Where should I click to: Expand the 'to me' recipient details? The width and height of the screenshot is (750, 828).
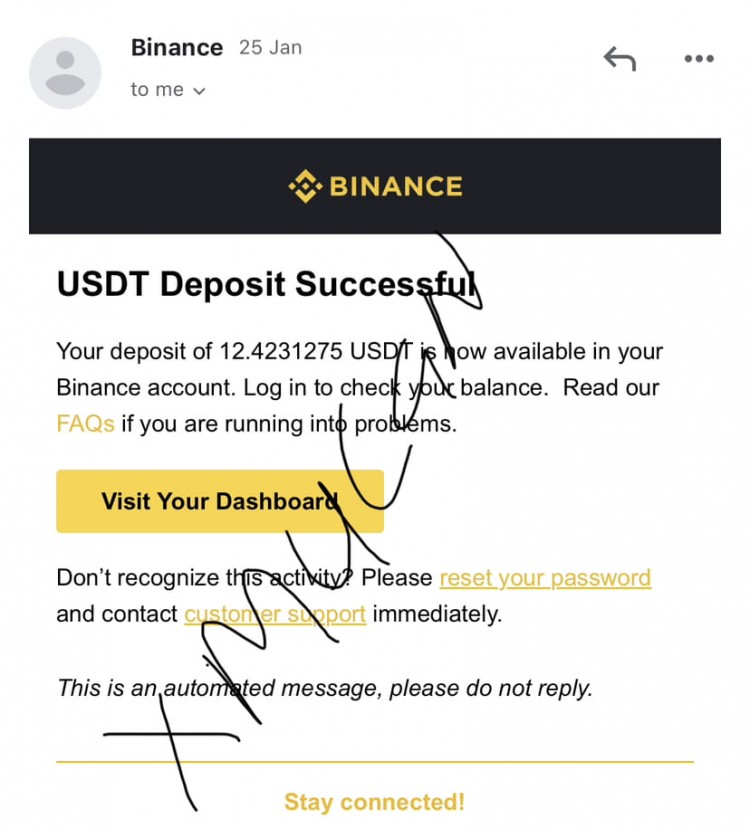(168, 90)
